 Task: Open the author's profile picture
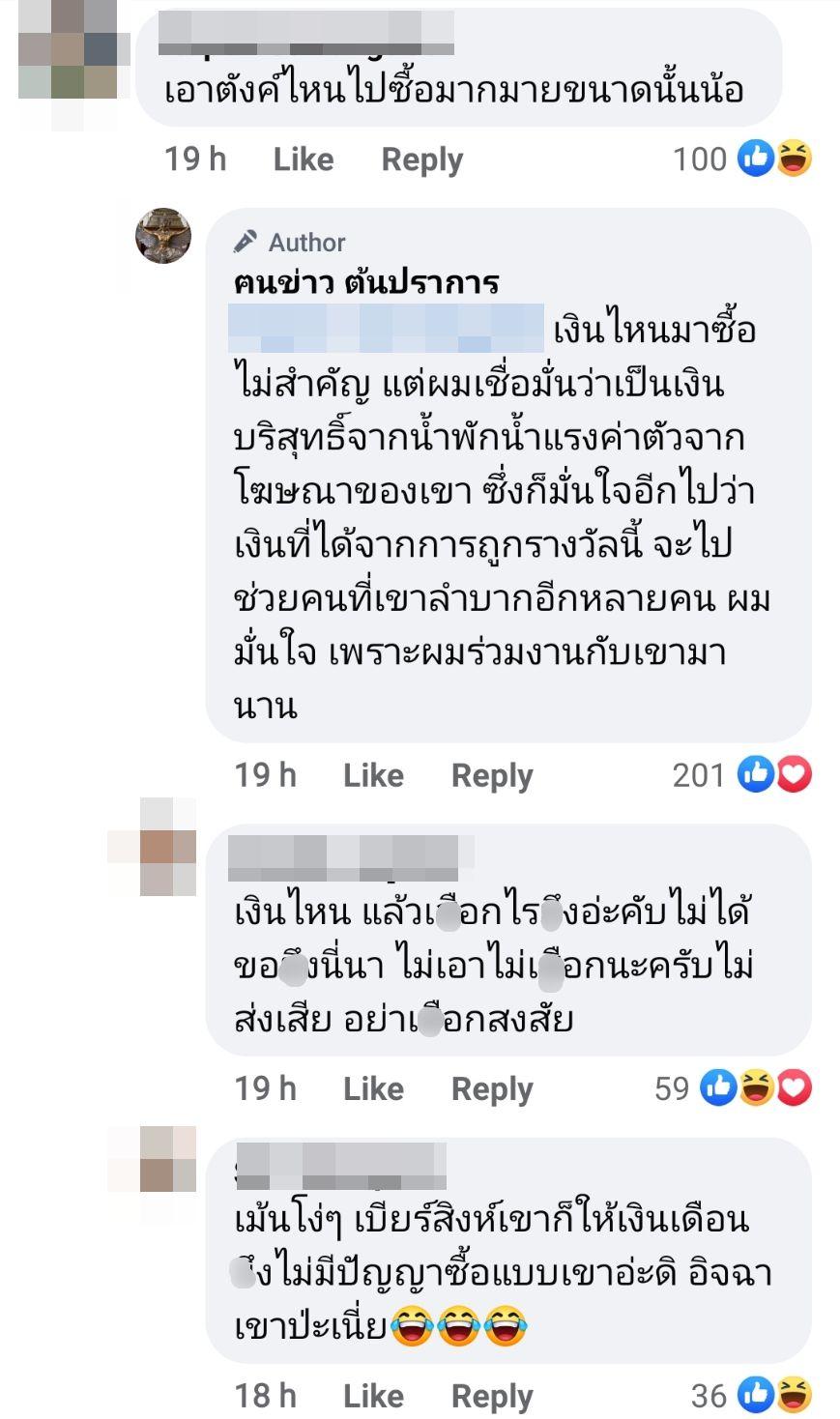point(162,236)
